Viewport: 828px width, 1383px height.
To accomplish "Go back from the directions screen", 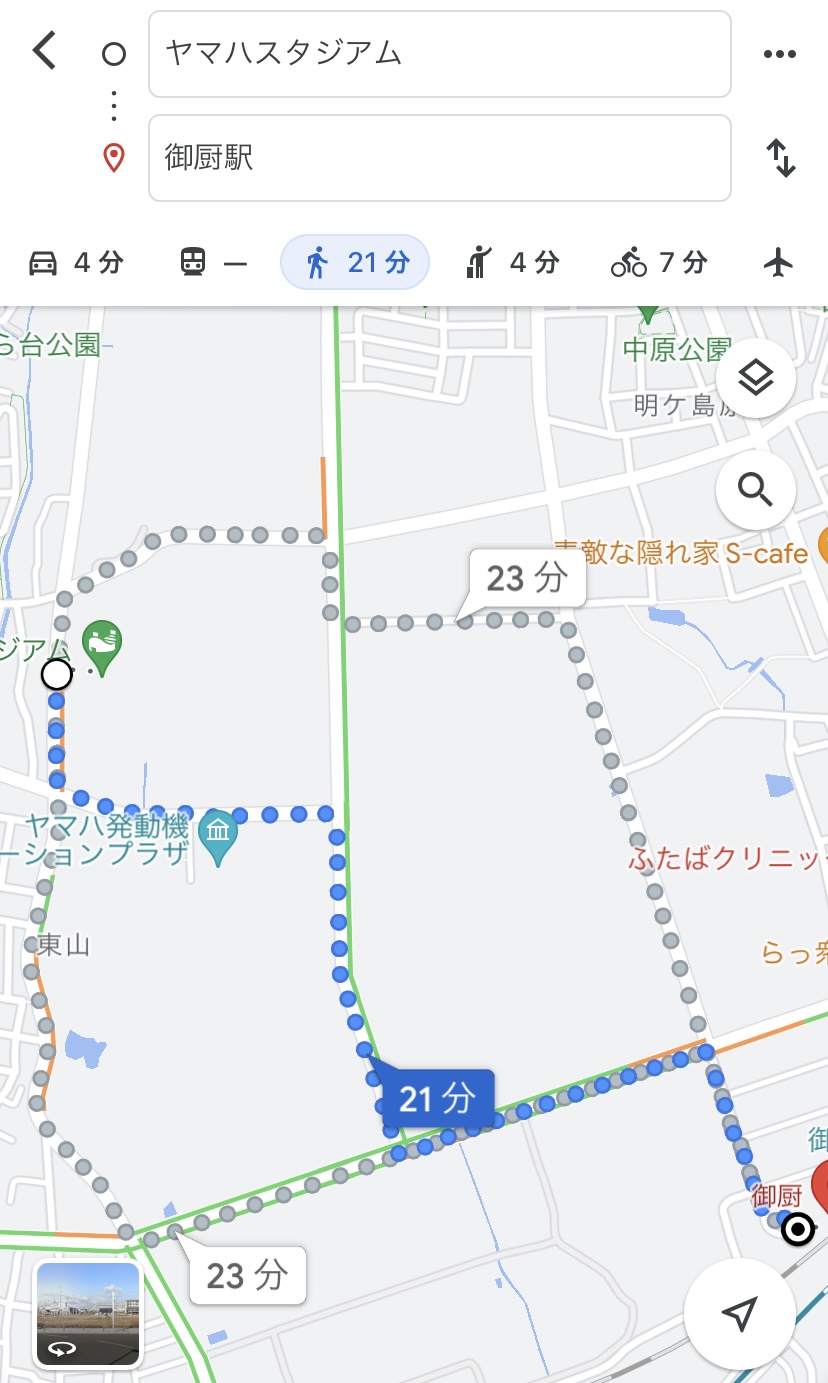I will [x=45, y=51].
